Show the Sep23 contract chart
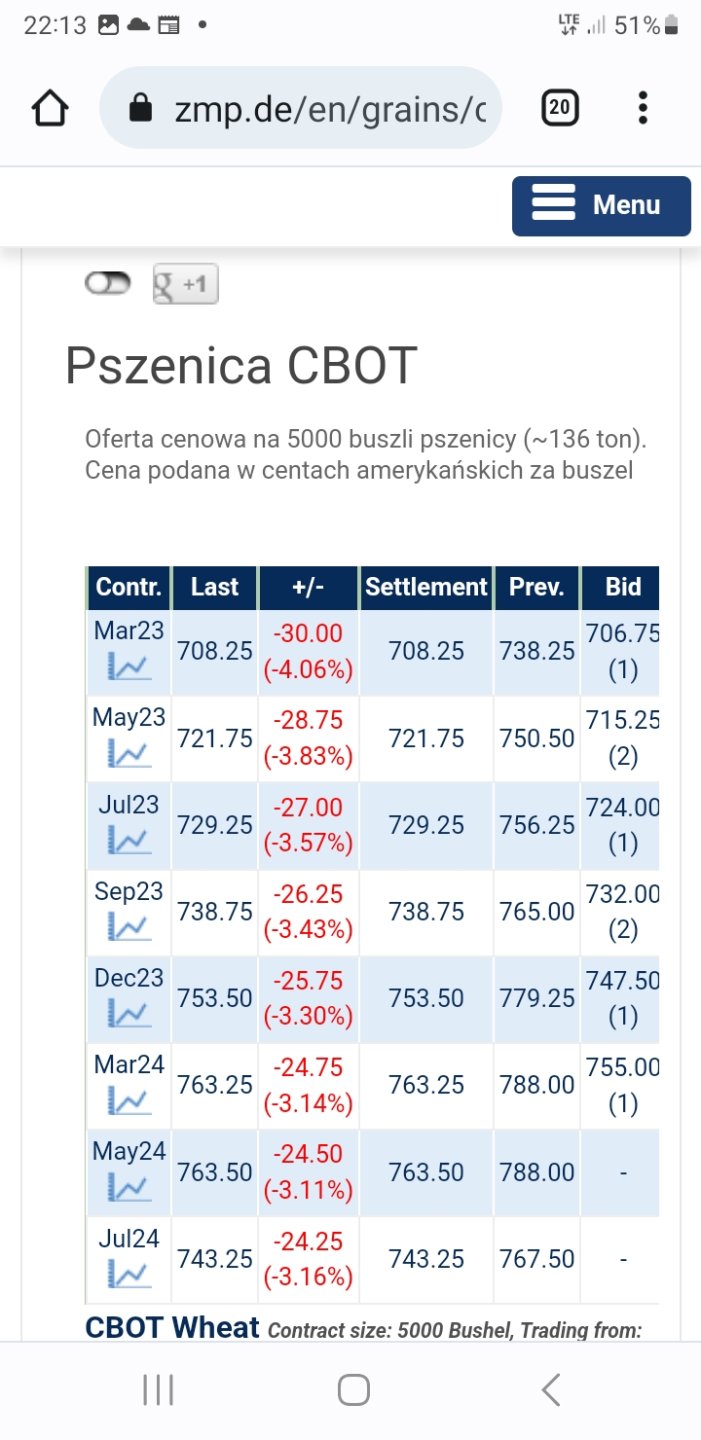The image size is (701, 1440). [129, 927]
